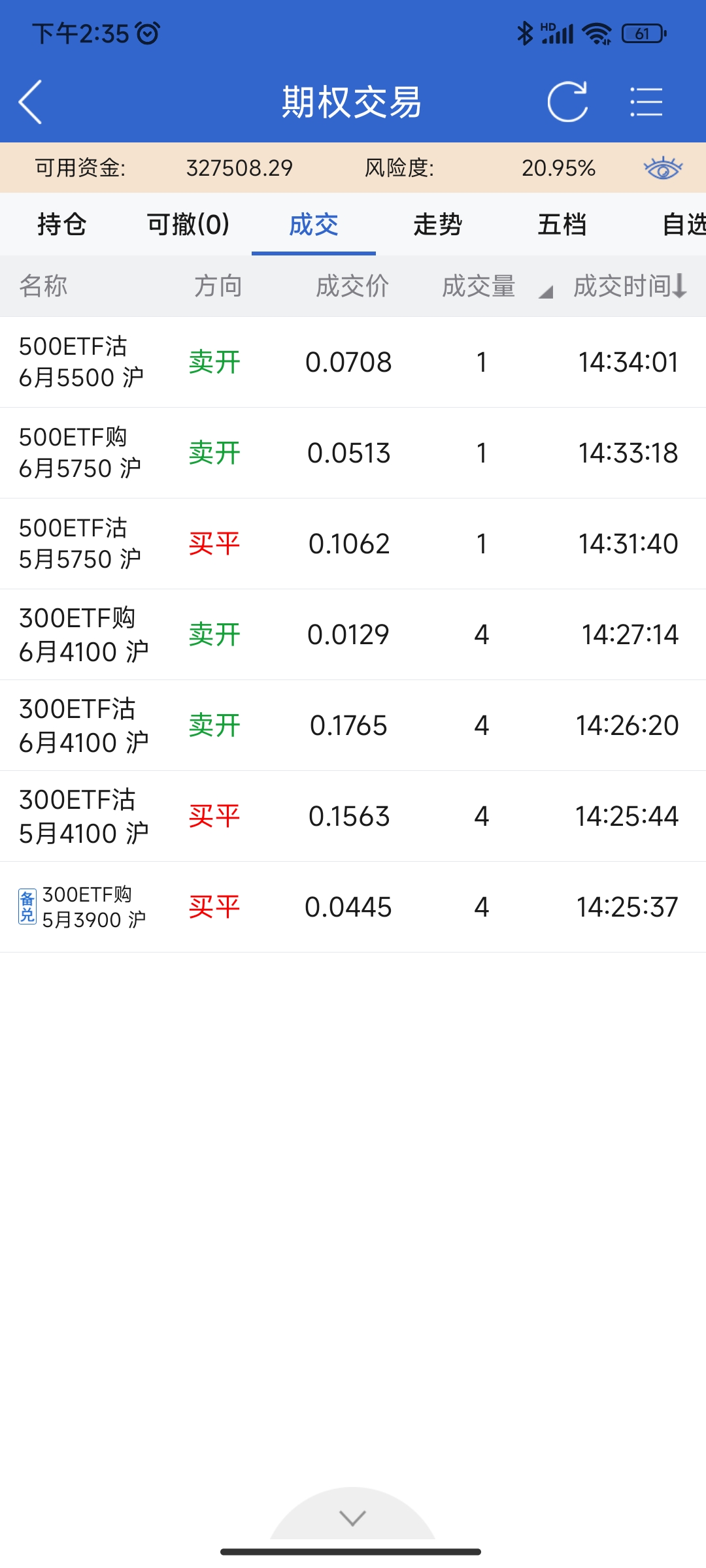Switch to the 五档 tab
Image resolution: width=706 pixels, height=1568 pixels.
tap(562, 224)
